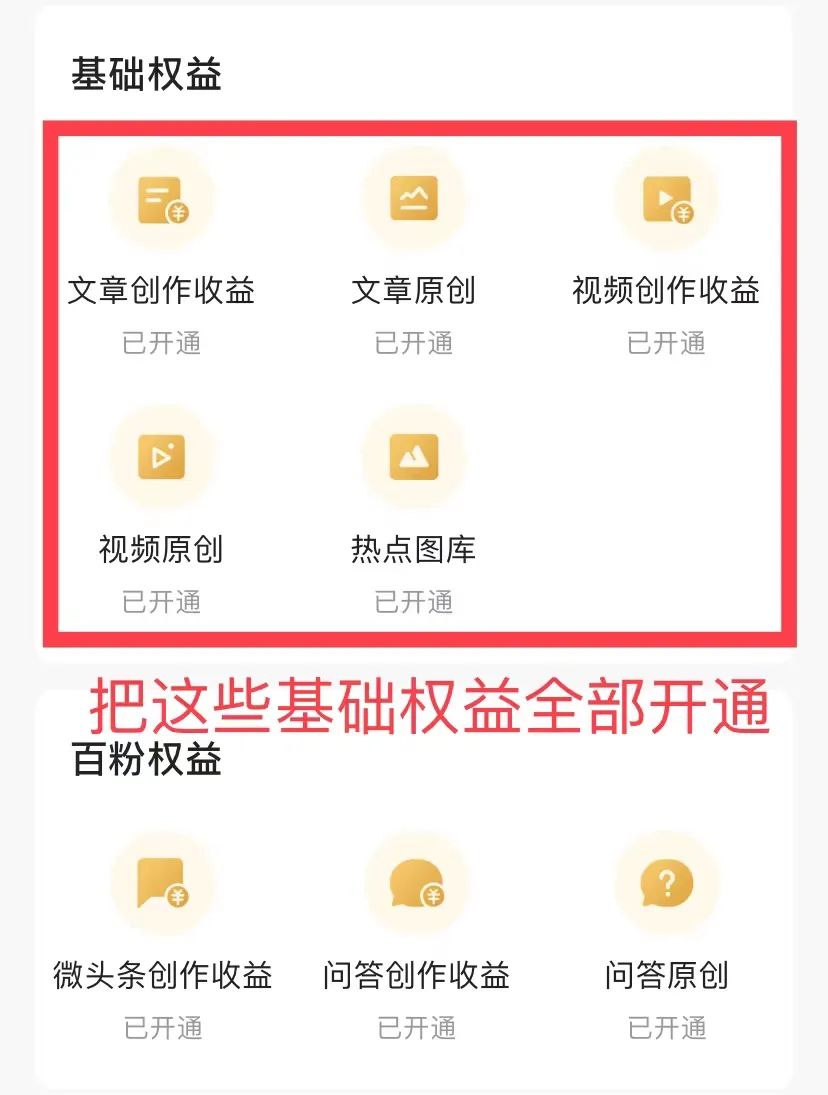Open the 视频原创 play button icon
The height and width of the screenshot is (1095, 828).
pyautogui.click(x=162, y=455)
